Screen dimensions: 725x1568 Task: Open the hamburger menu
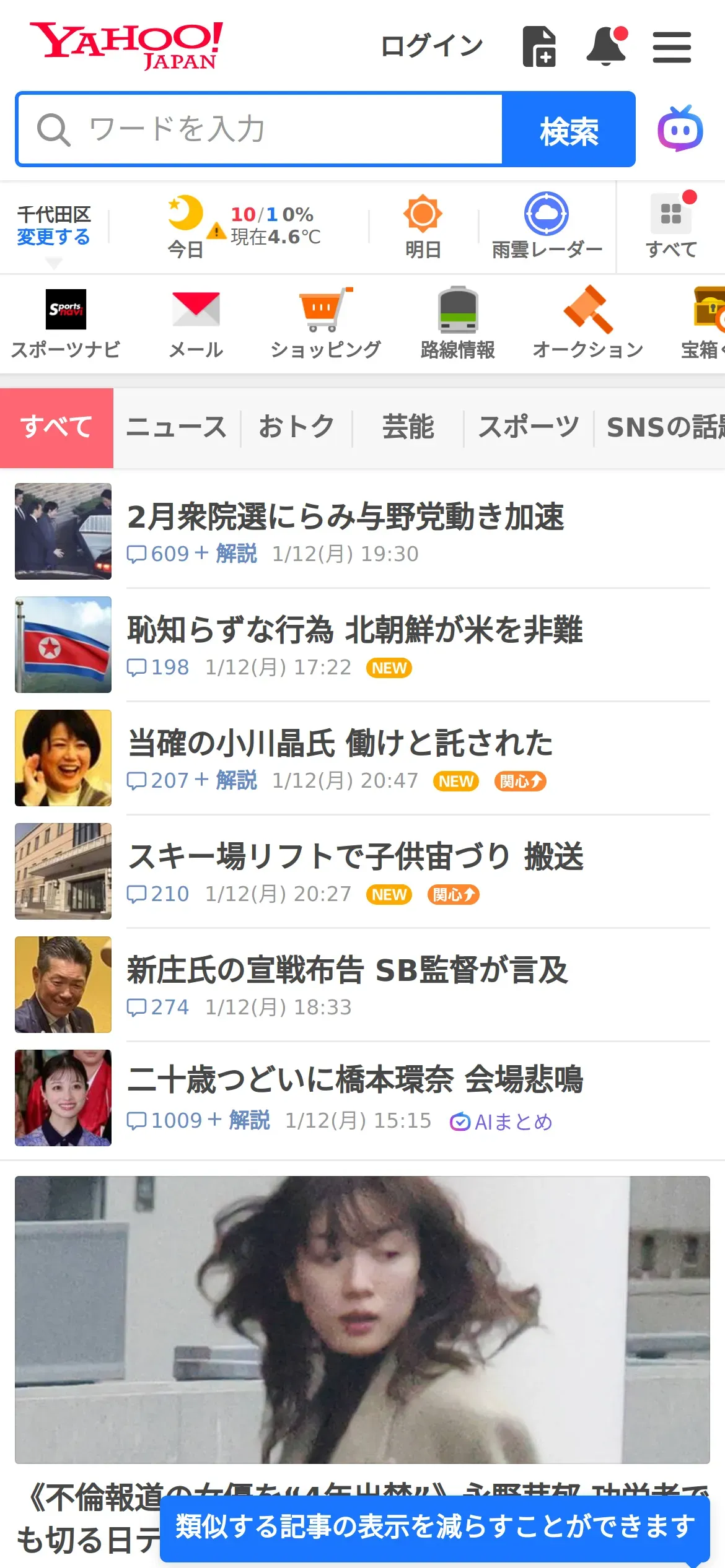point(672,47)
